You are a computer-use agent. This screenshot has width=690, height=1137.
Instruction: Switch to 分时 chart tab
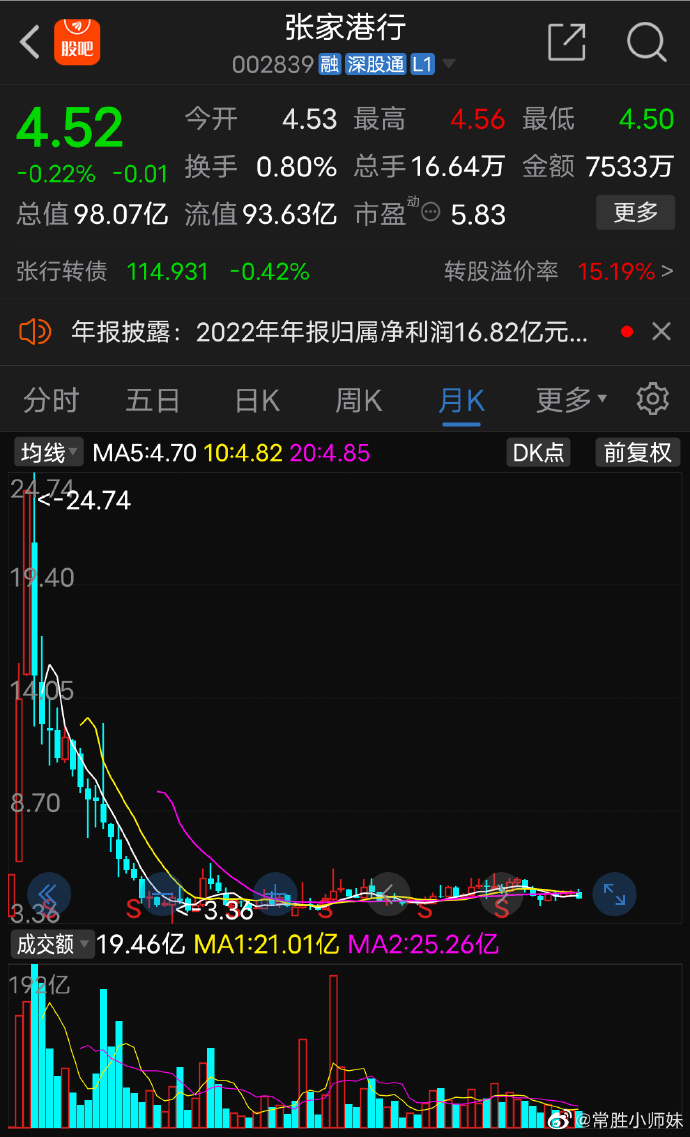pos(51,400)
